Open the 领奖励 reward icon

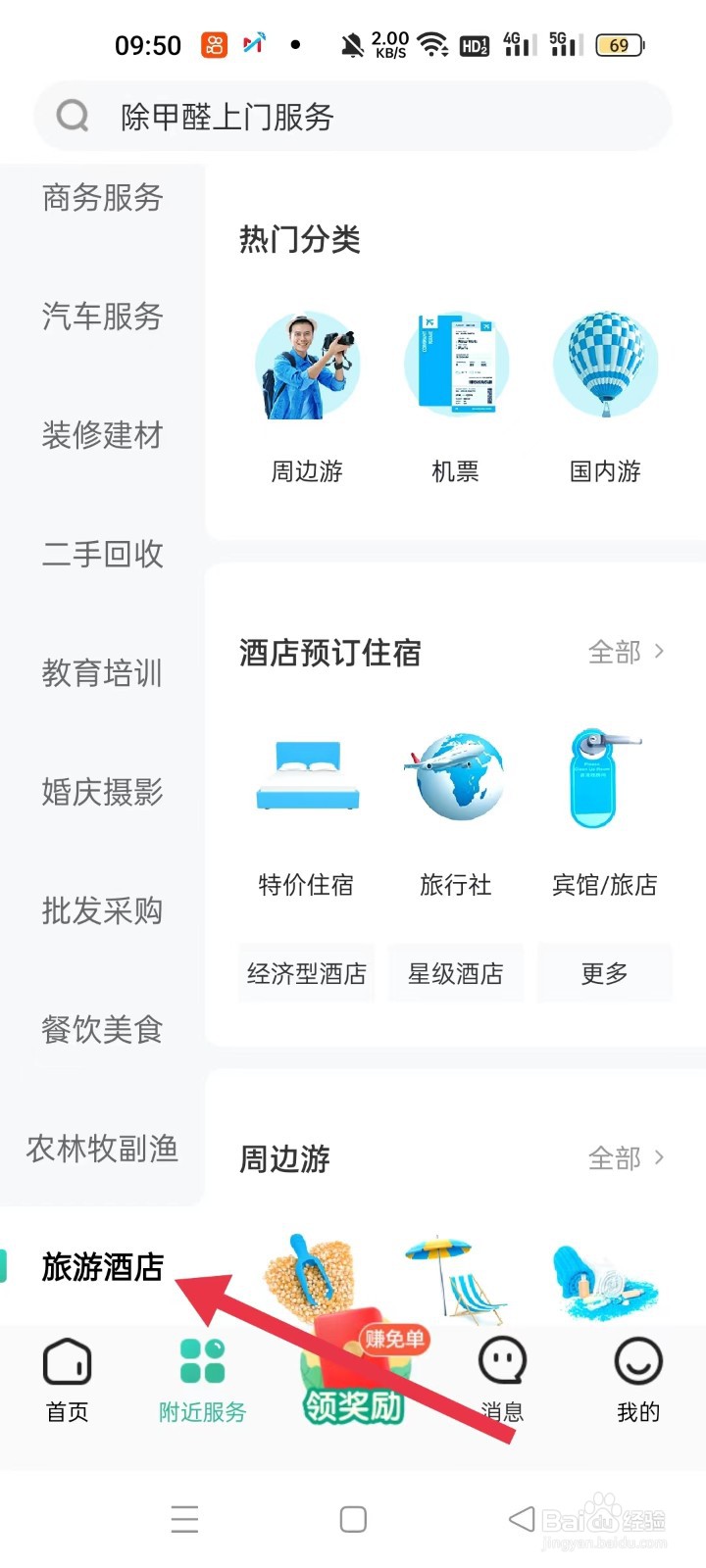click(x=353, y=1372)
